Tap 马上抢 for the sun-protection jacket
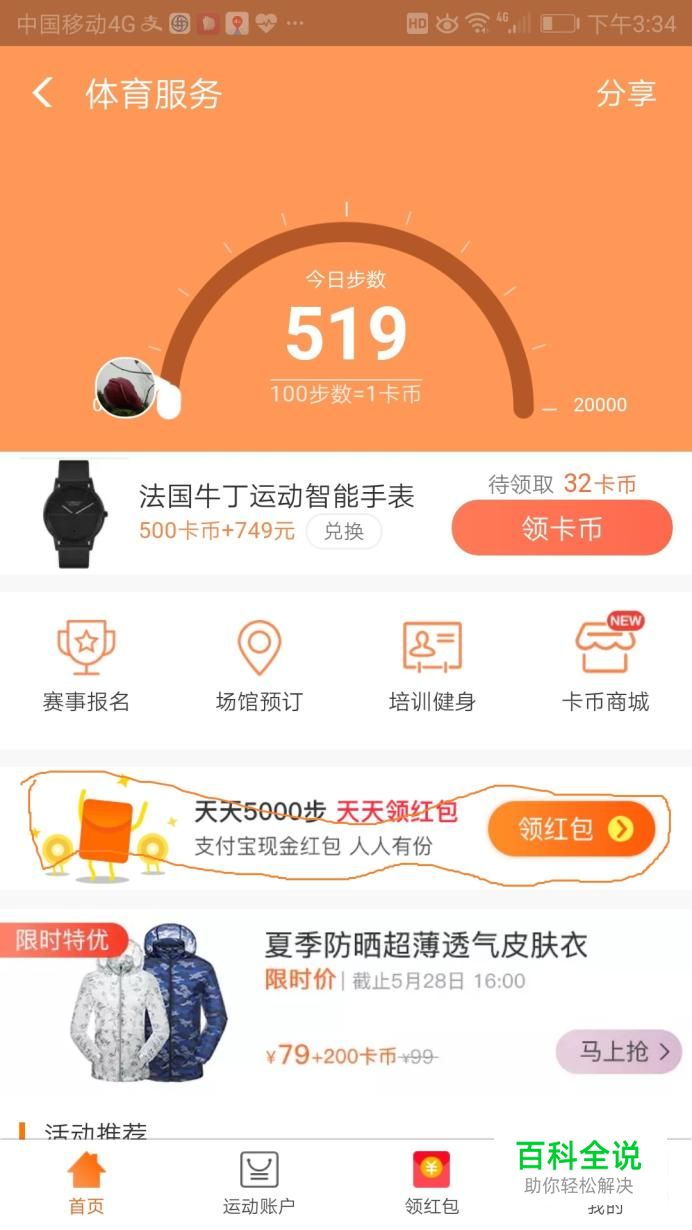 [x=619, y=1052]
